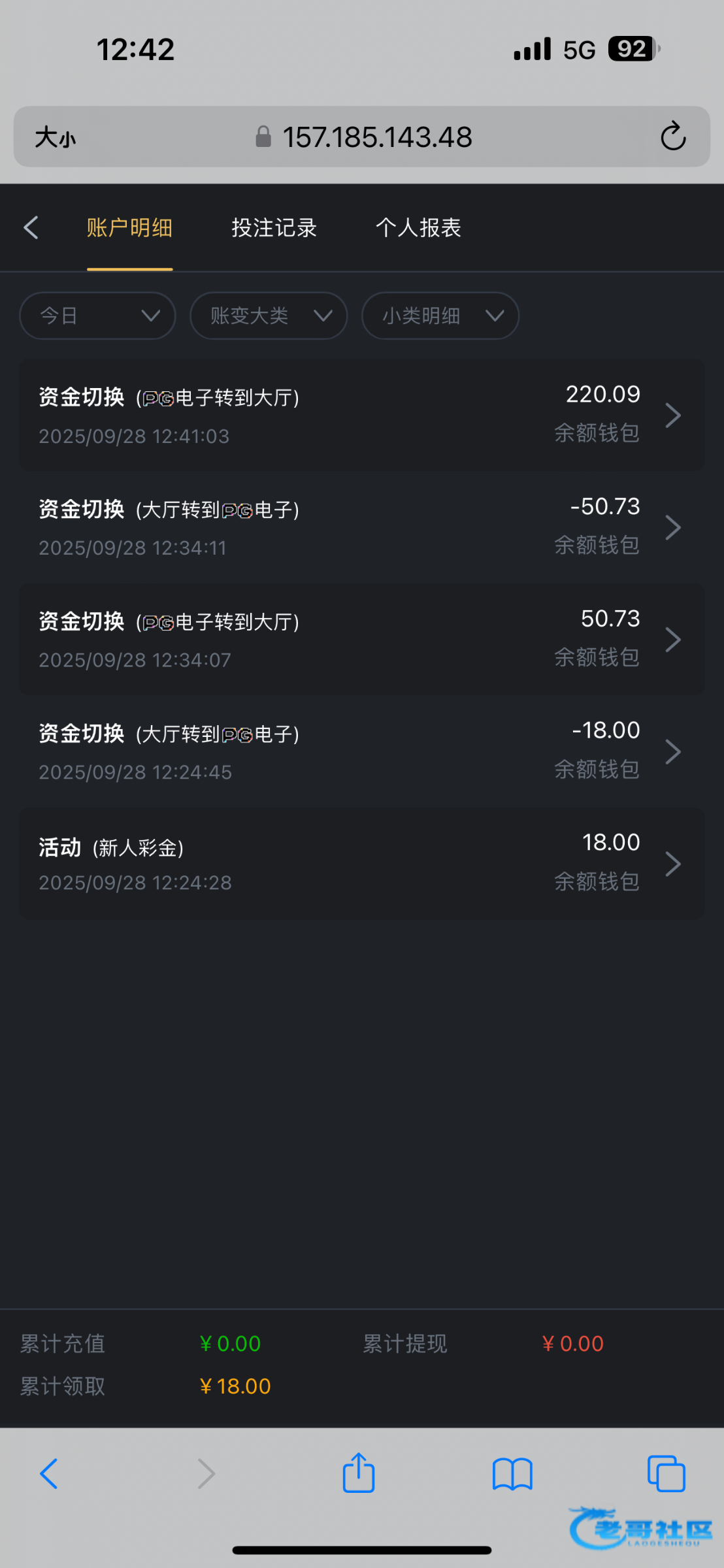The width and height of the screenshot is (724, 1568).
Task: Switch to the 投注记录 tab
Action: point(274,228)
